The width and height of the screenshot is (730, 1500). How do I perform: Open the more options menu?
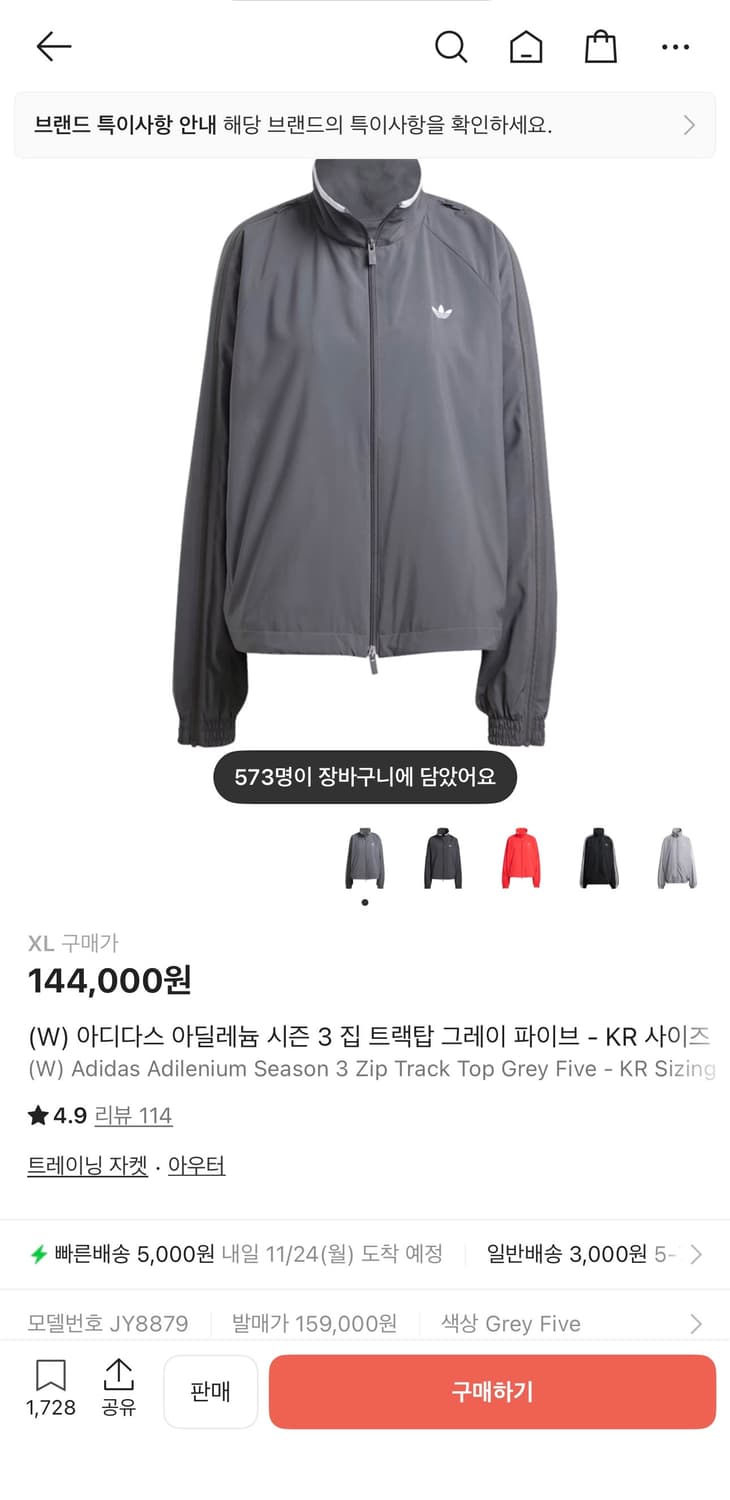676,46
